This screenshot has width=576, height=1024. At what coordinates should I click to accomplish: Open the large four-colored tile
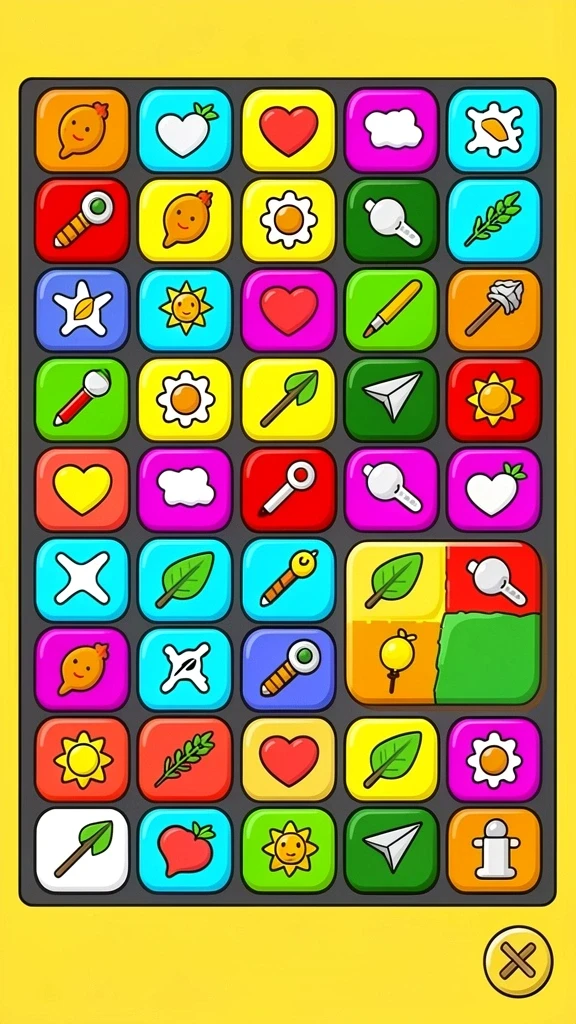[x=443, y=624]
